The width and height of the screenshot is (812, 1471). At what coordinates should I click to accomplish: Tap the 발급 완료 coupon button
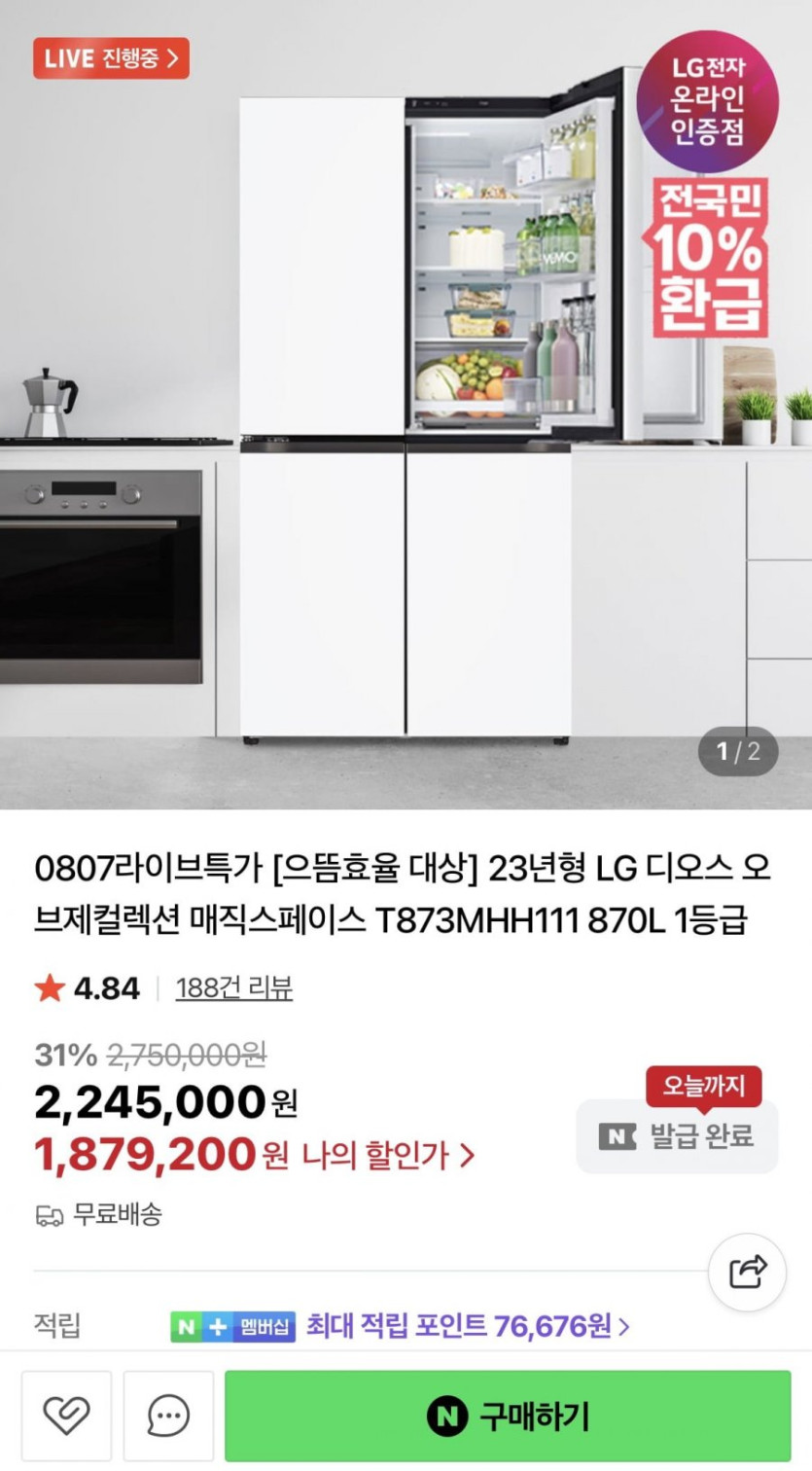[677, 1135]
